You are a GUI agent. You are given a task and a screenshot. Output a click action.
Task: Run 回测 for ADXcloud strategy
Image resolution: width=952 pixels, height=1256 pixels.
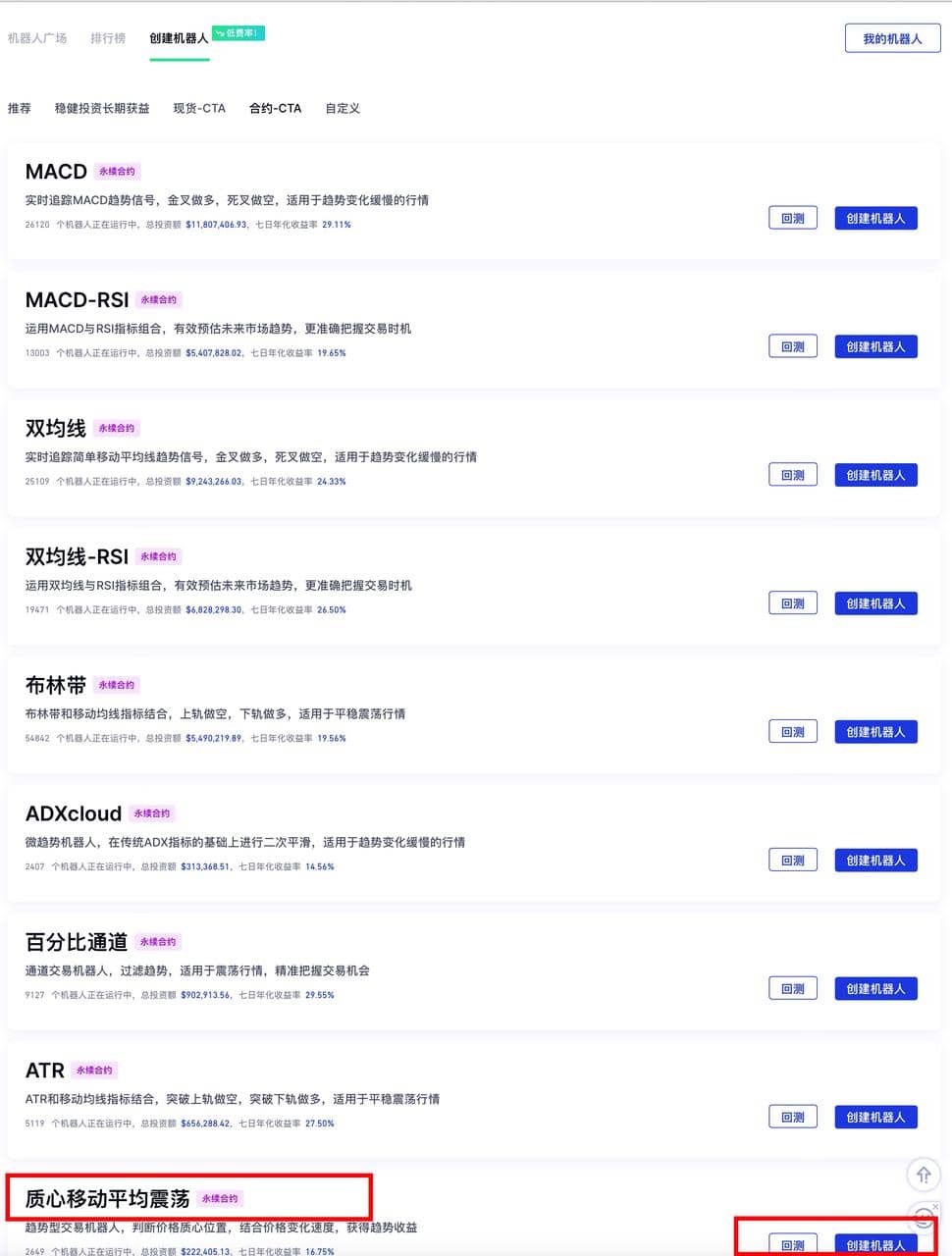click(x=792, y=861)
